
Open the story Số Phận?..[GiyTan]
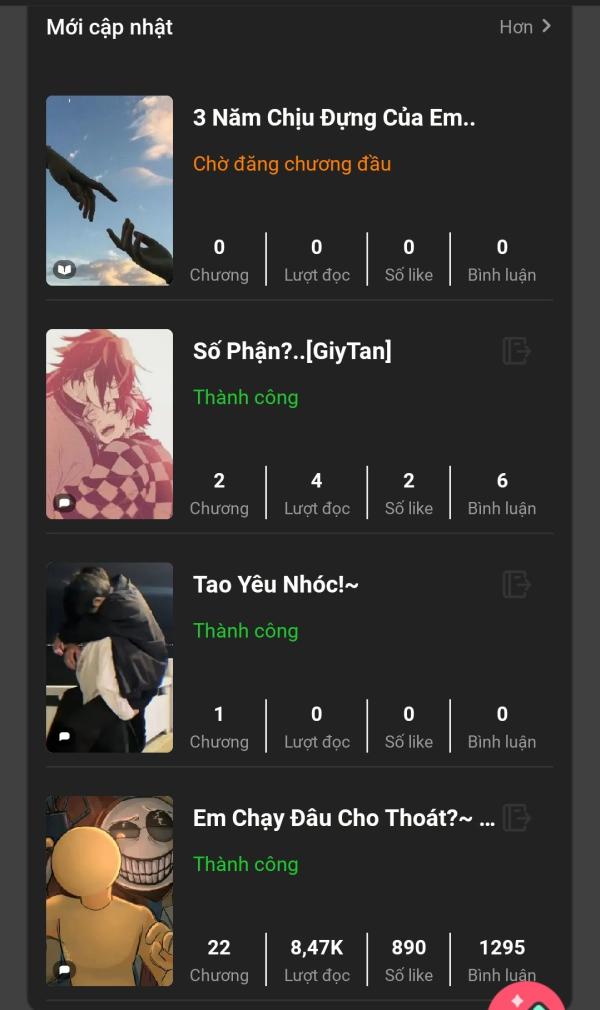click(x=292, y=351)
